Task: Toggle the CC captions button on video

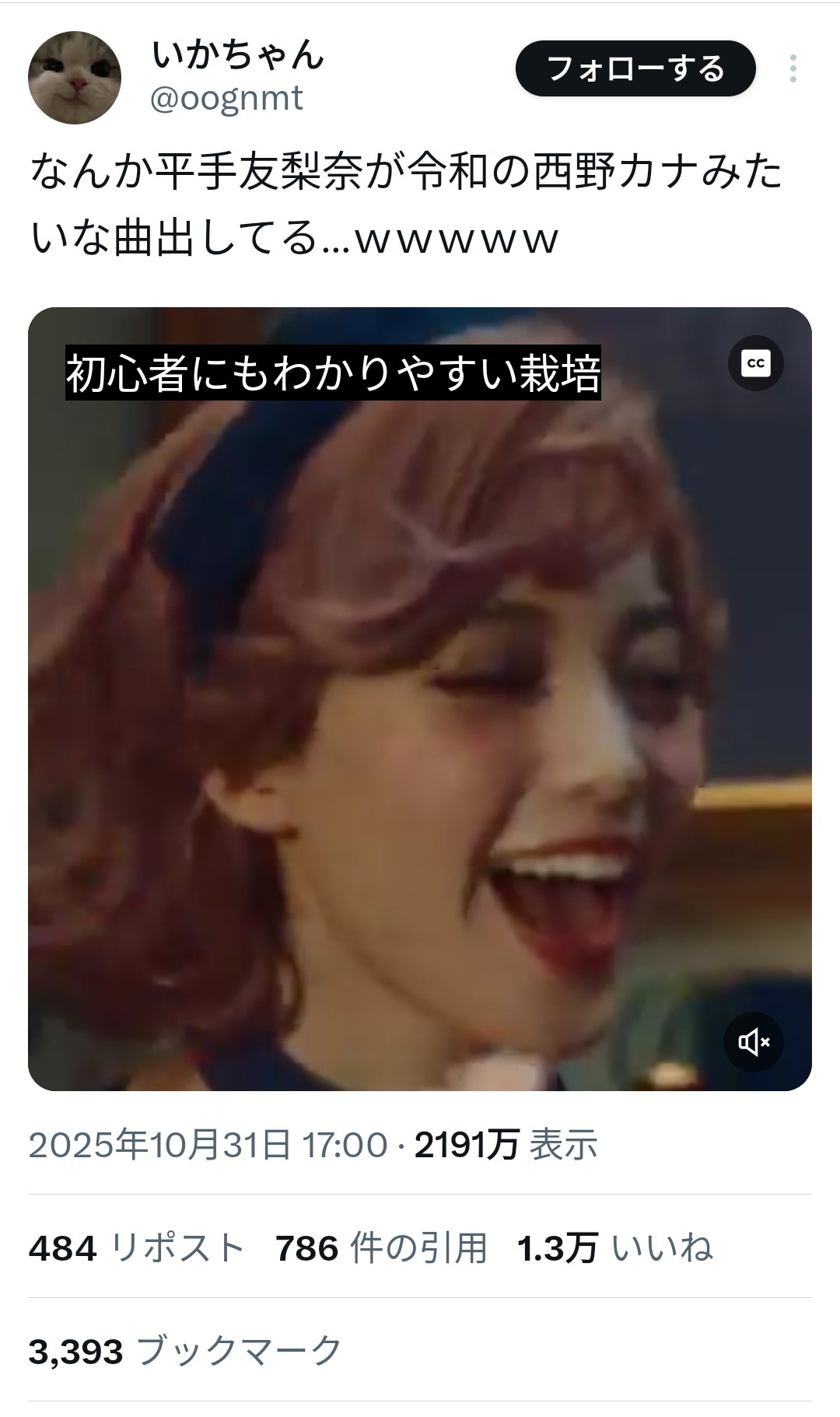Action: tap(755, 363)
